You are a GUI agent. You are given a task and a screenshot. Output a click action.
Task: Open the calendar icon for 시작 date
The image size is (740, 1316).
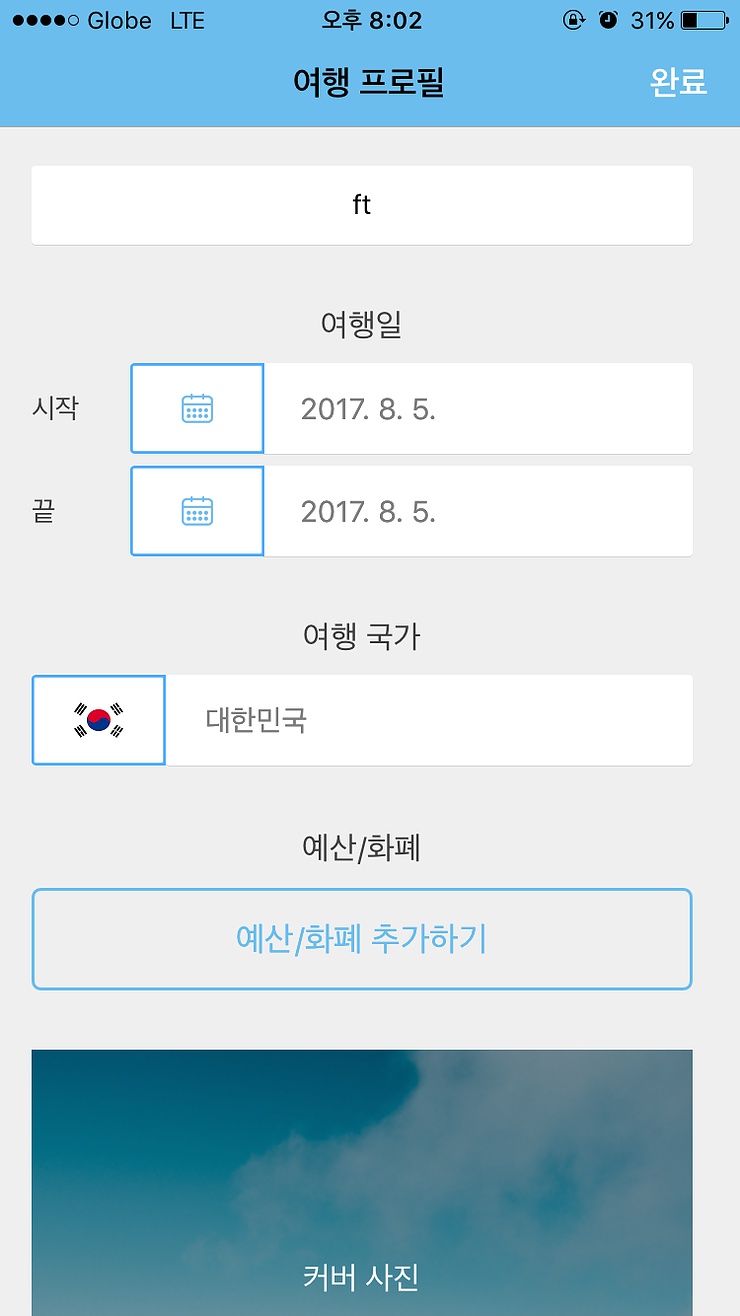197,409
